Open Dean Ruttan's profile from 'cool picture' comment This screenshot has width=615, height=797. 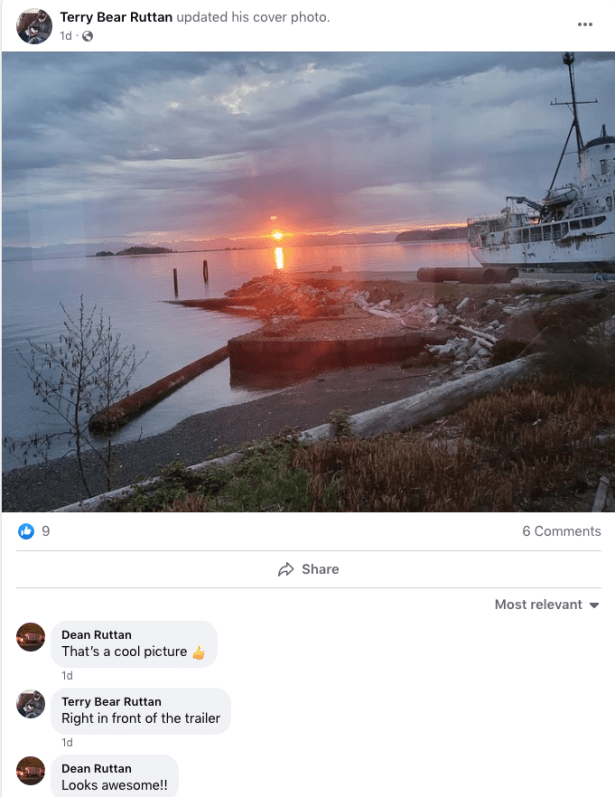tap(96, 635)
